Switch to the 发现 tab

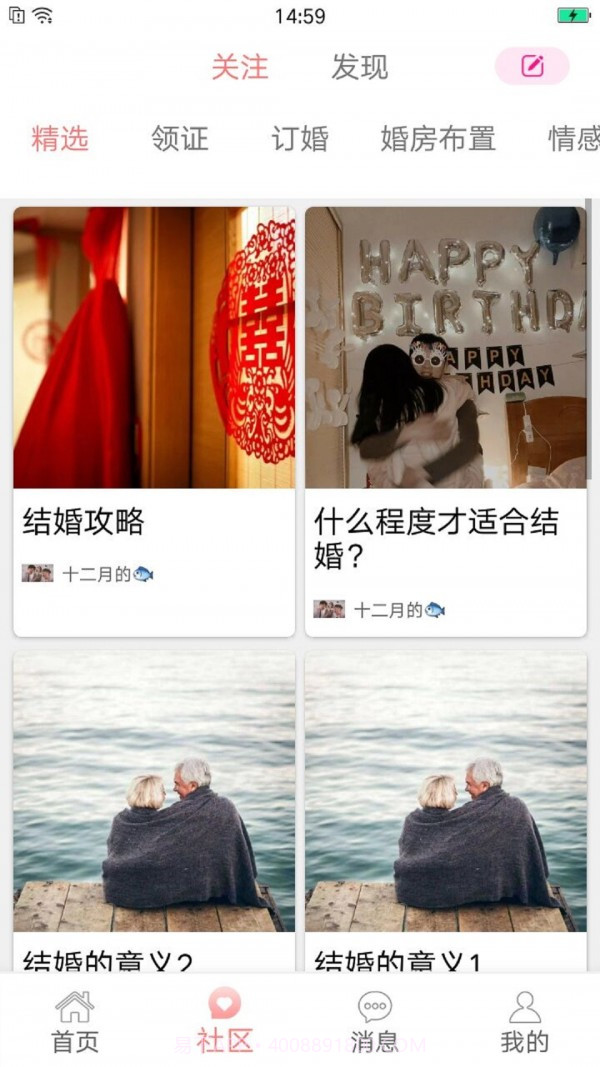359,67
